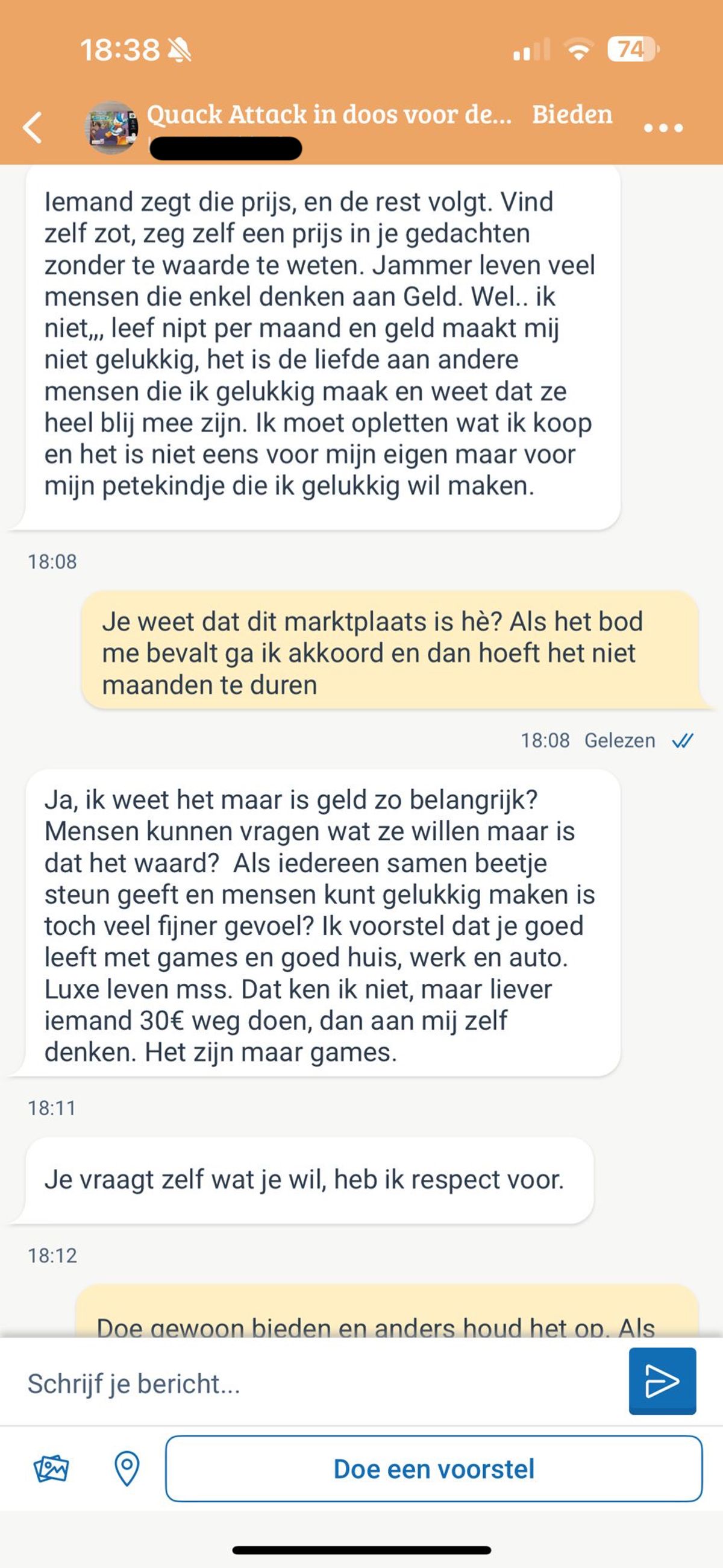Open the Quack Attack listing thumbnail

pyautogui.click(x=111, y=128)
